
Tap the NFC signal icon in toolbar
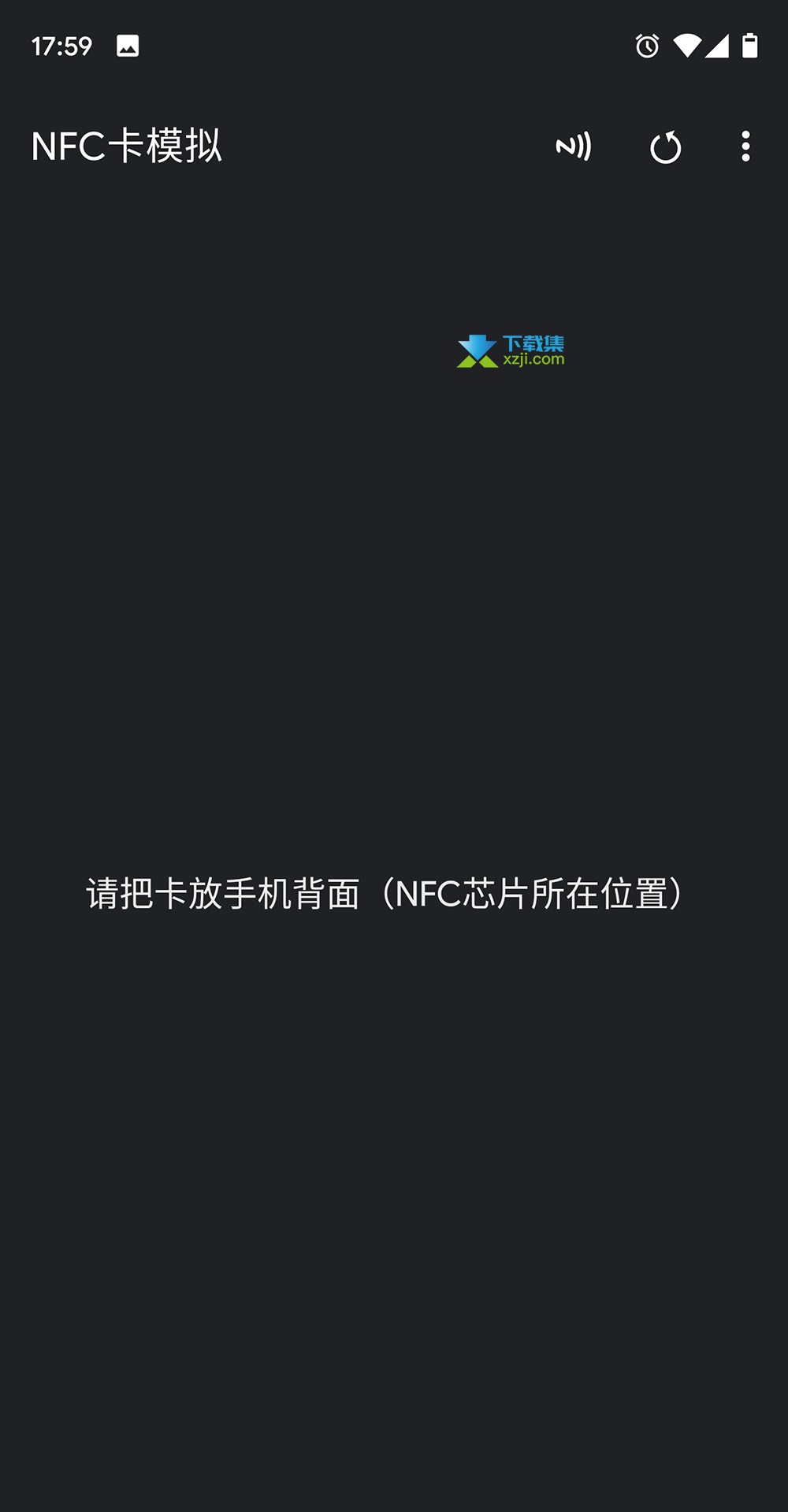click(x=574, y=146)
